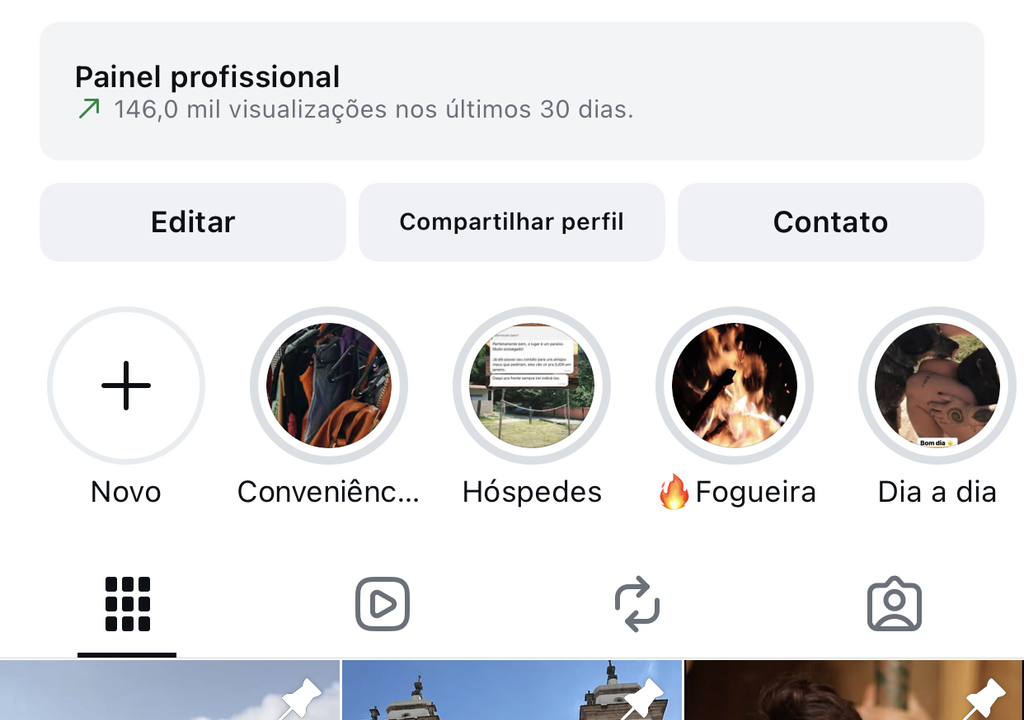Open the Contato button
This screenshot has height=720, width=1024.
[x=830, y=222]
